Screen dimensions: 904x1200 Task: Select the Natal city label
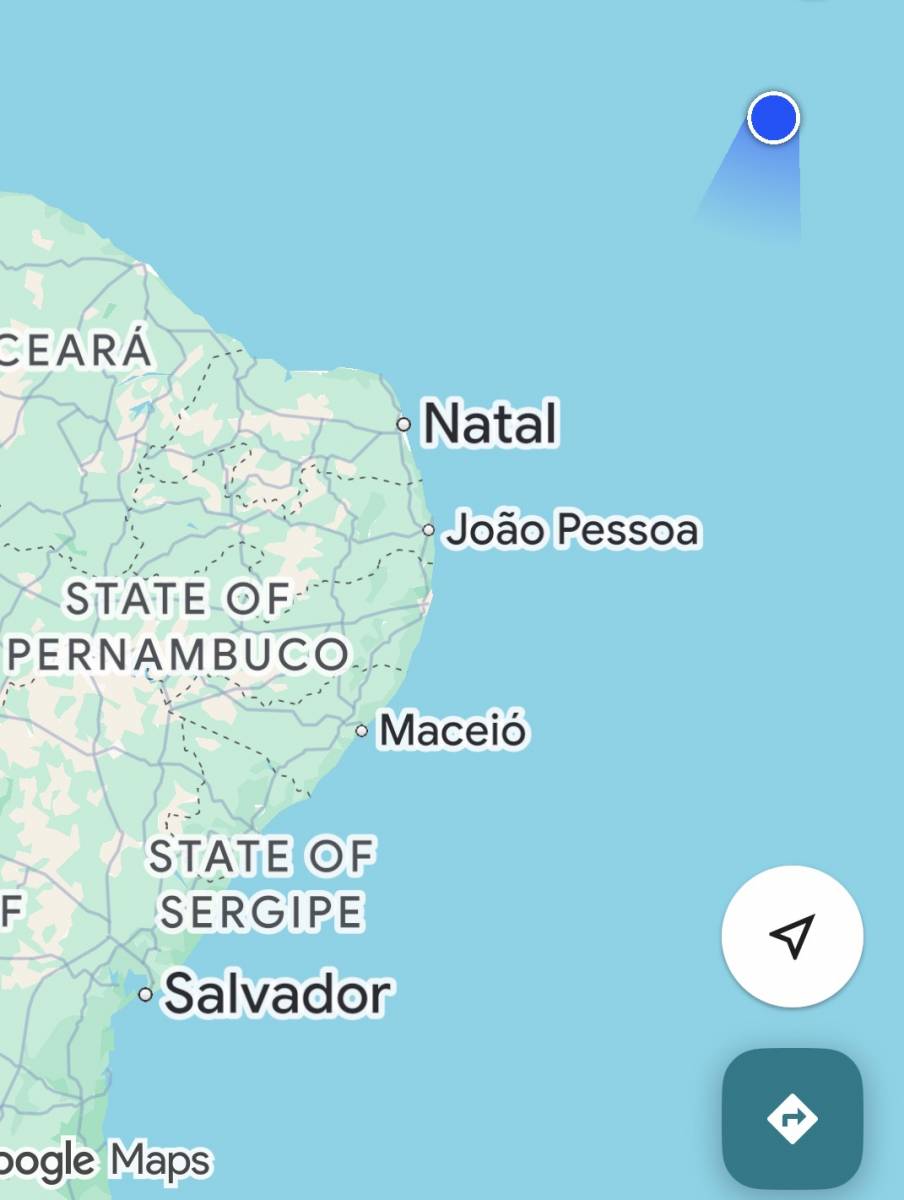coord(489,423)
